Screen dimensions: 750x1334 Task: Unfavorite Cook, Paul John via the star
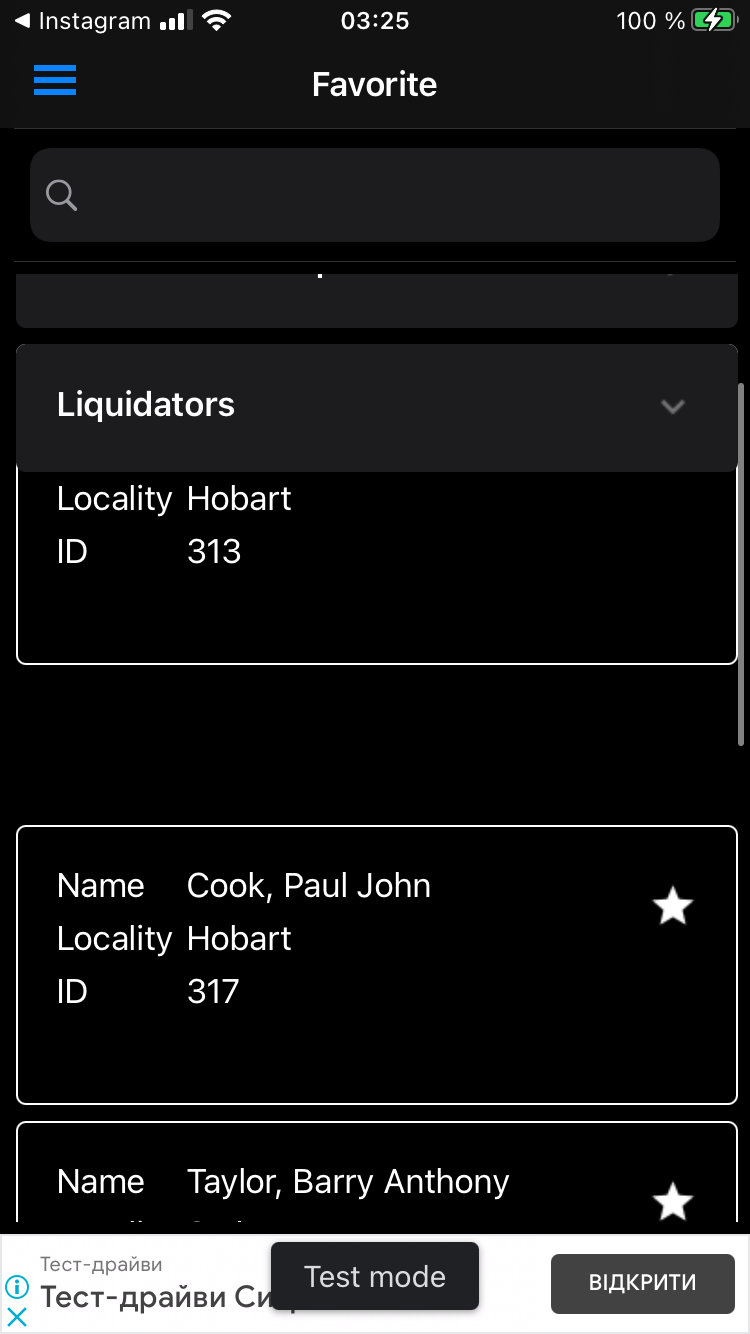tap(673, 905)
